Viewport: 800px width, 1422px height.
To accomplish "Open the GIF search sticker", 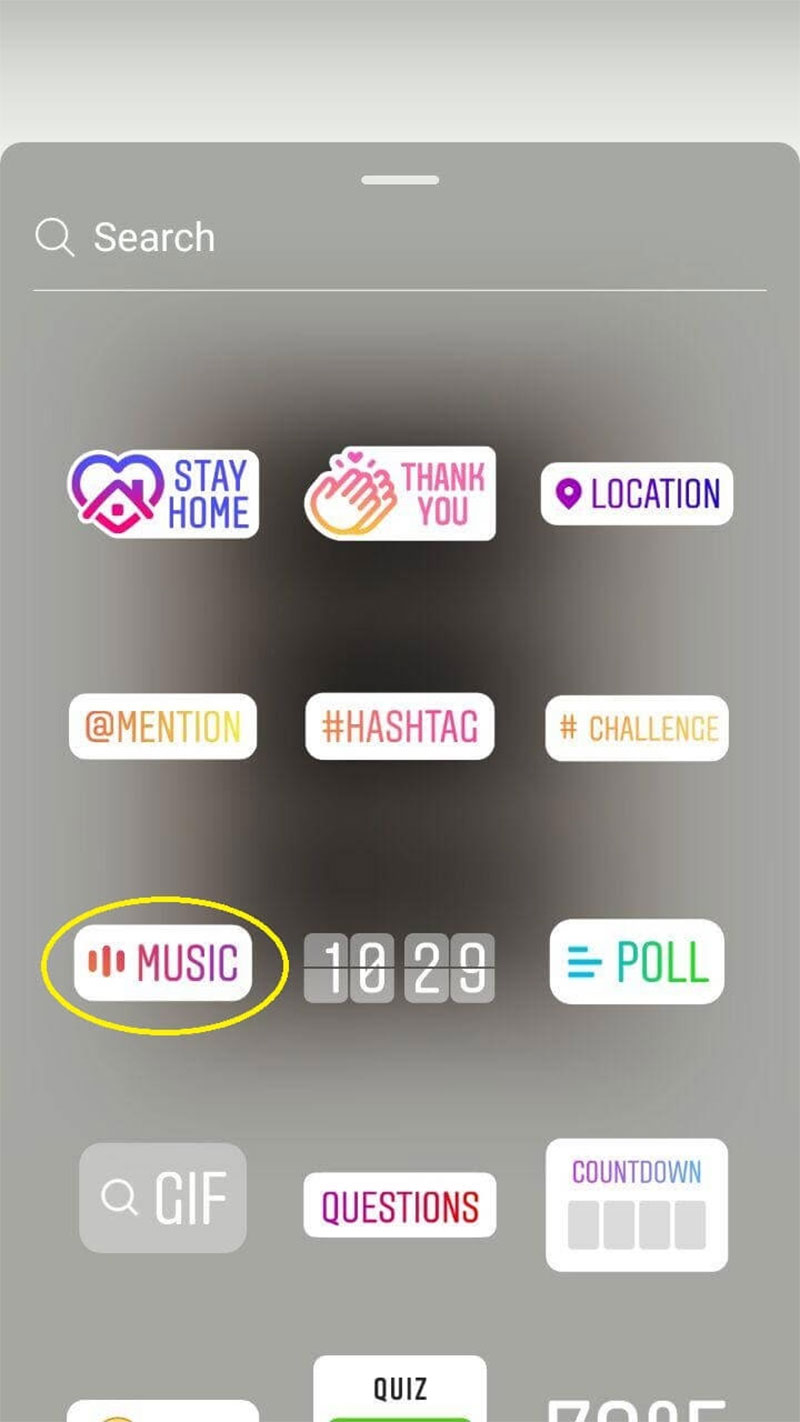I will (x=163, y=1197).
